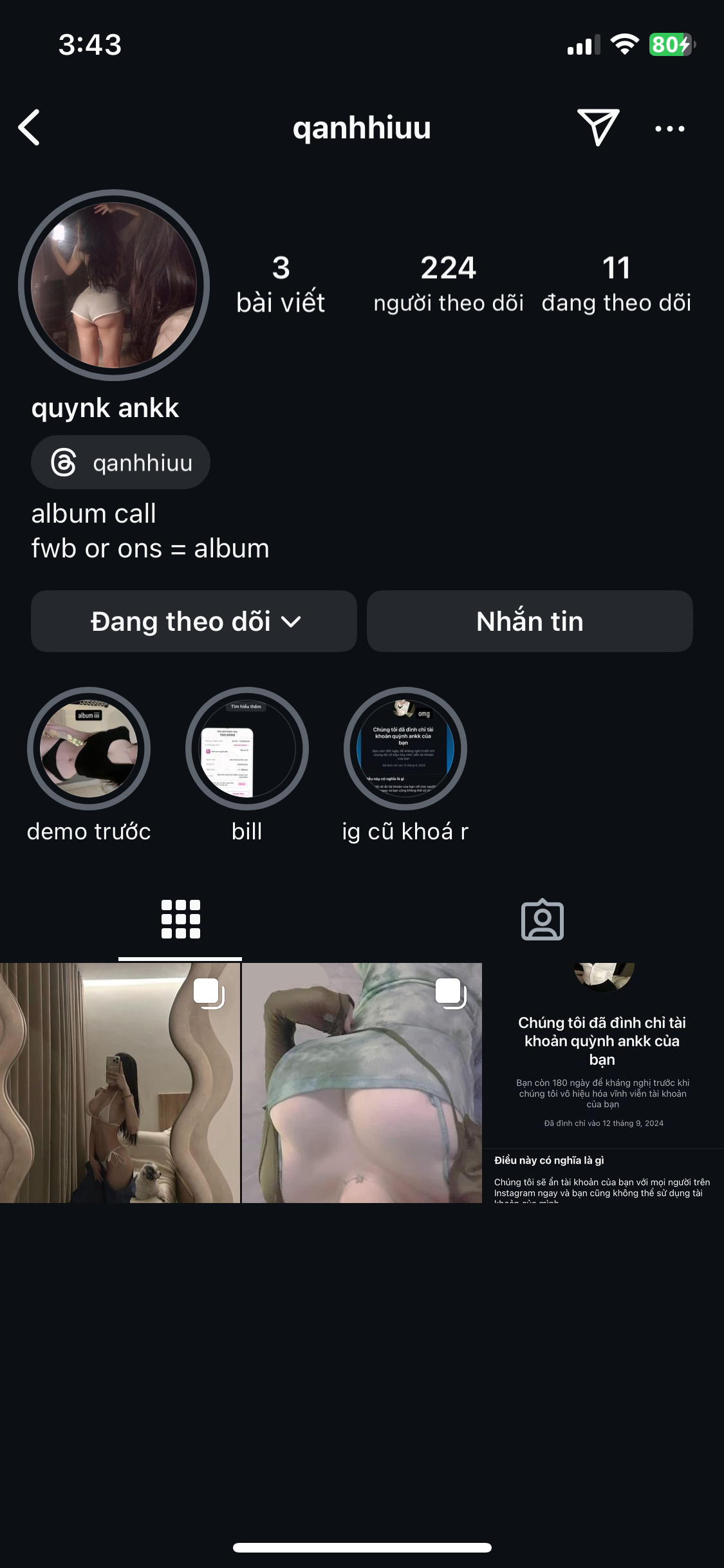Open the three-dot overflow menu

(x=669, y=128)
